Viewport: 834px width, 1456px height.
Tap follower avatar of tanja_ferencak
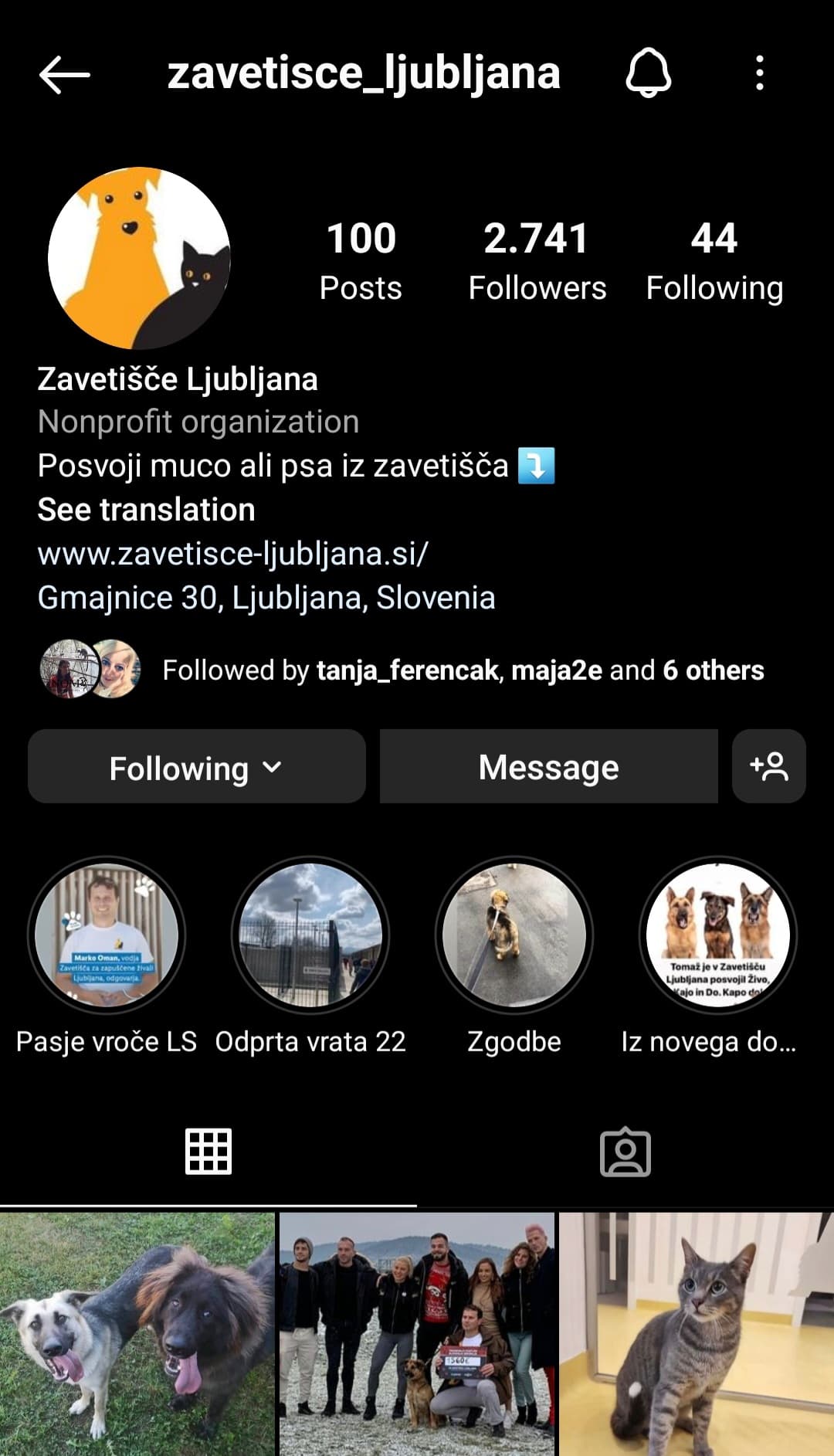[62, 669]
